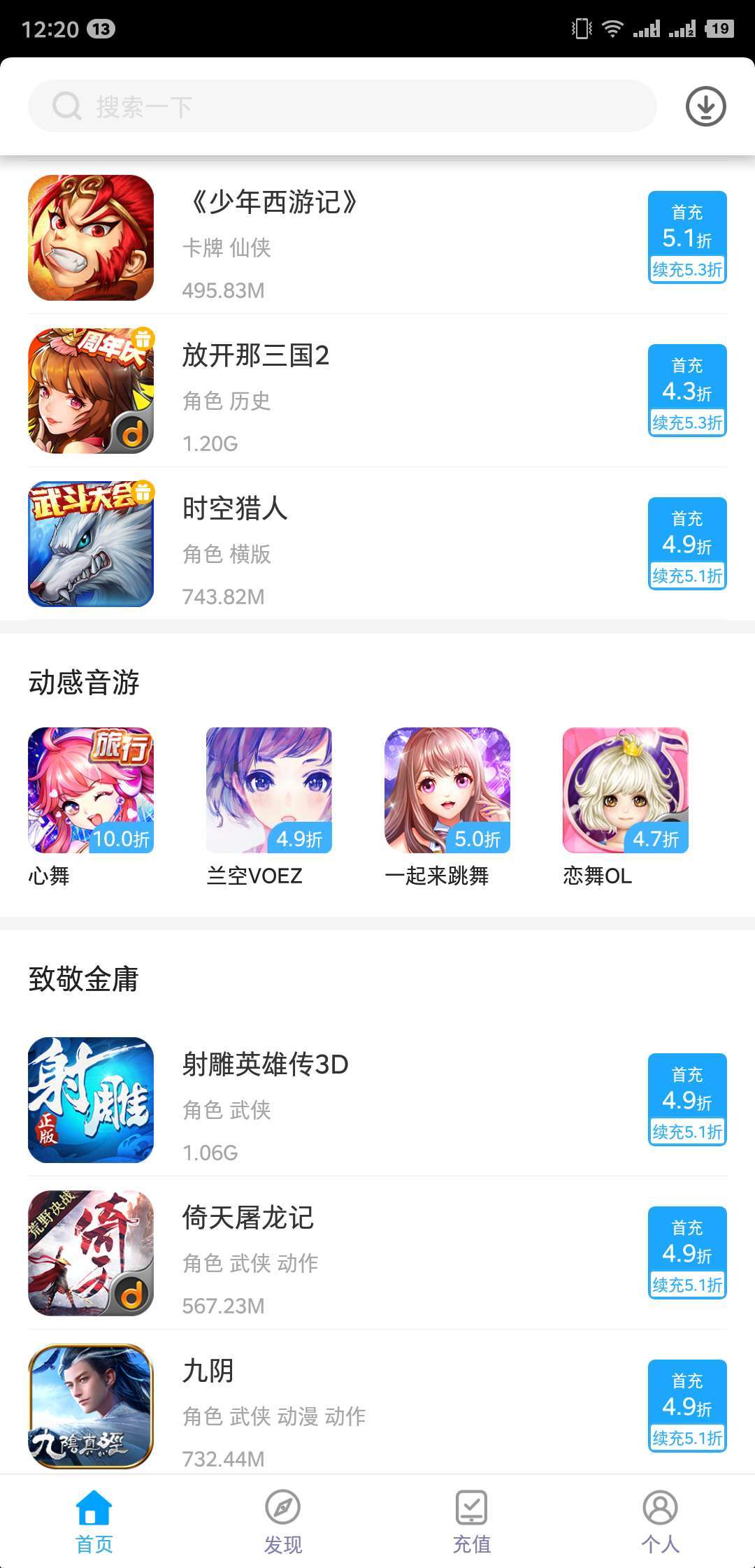
Task: Select the 时空猎人 game icon
Action: click(x=90, y=542)
